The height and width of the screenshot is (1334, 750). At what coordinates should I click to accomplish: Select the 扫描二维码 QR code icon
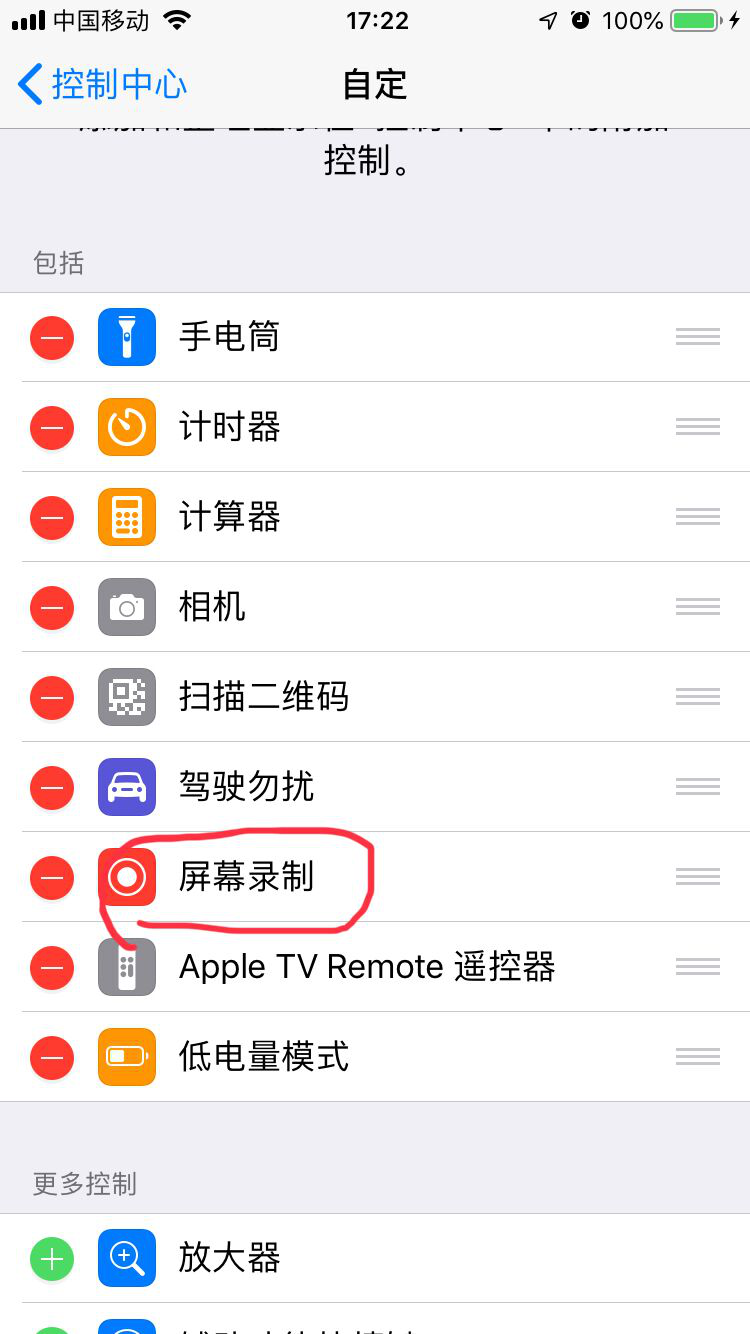pyautogui.click(x=126, y=697)
